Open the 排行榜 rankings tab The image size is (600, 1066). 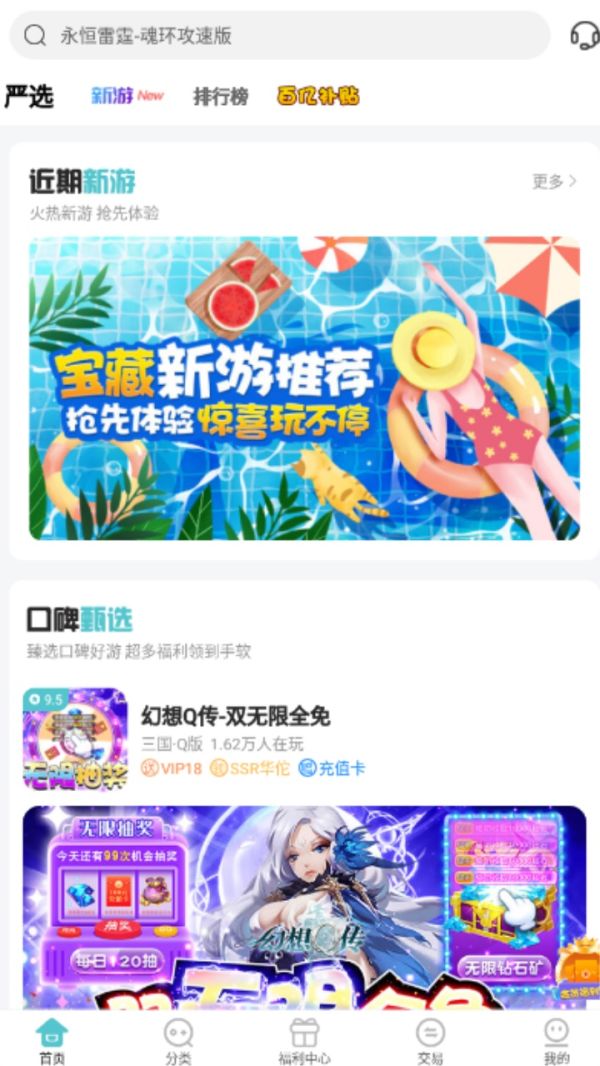coord(221,96)
